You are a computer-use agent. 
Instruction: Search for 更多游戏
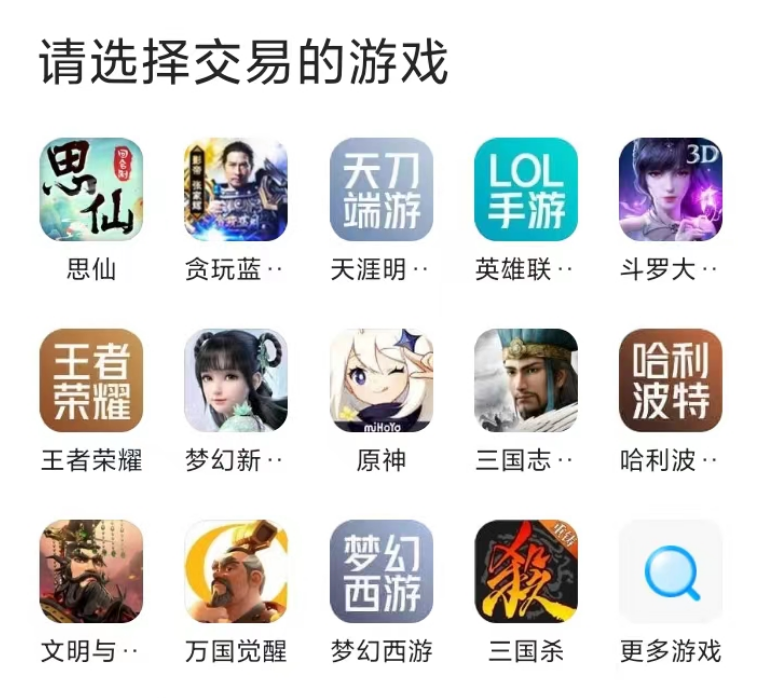point(670,572)
